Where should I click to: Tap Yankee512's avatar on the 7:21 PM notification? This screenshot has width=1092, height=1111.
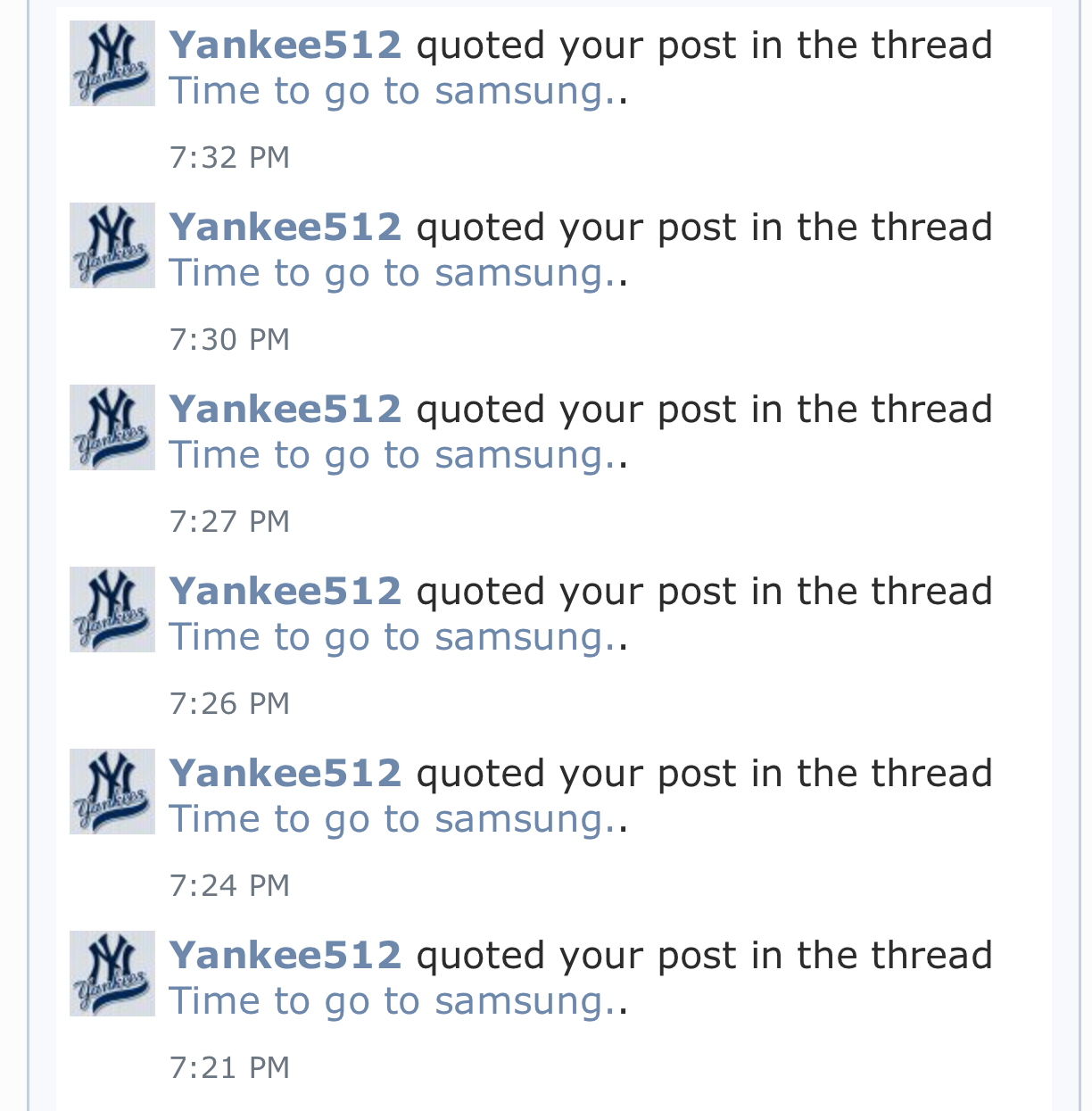[112, 974]
